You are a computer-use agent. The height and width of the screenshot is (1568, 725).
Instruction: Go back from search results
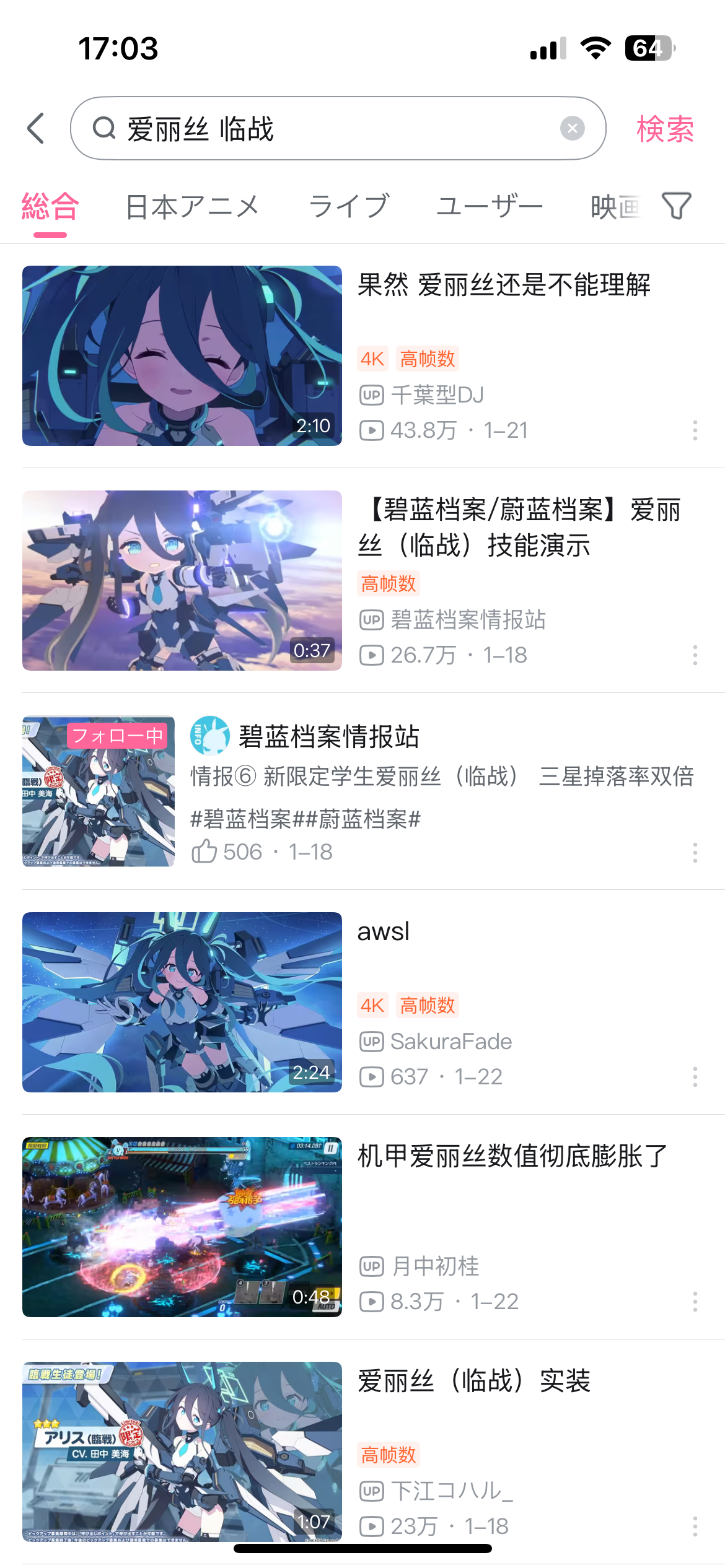(37, 128)
